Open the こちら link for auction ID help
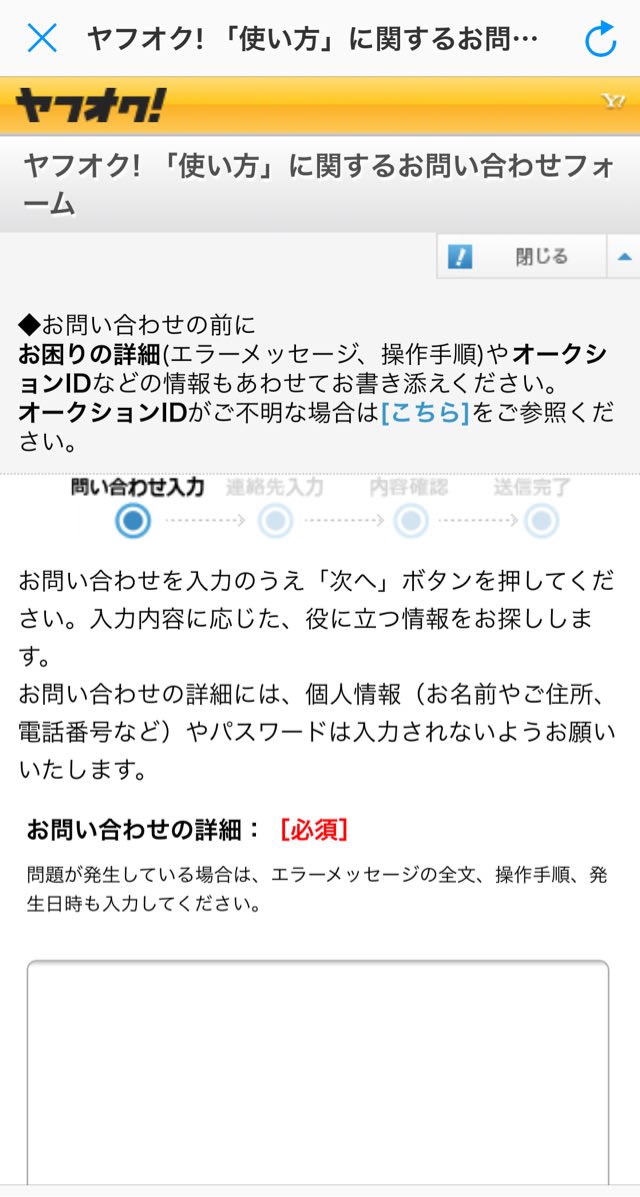This screenshot has height=1197, width=640. click(425, 413)
